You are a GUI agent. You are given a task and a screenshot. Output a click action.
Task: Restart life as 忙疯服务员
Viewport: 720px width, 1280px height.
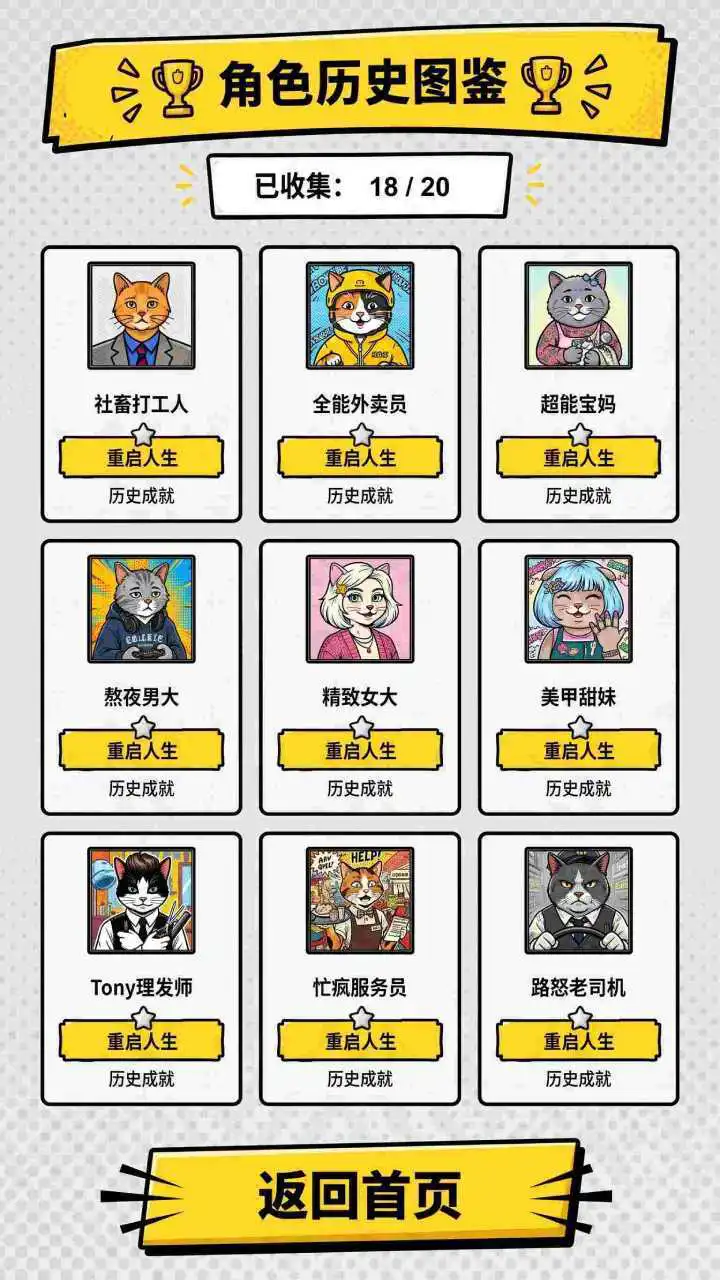(x=360, y=1040)
